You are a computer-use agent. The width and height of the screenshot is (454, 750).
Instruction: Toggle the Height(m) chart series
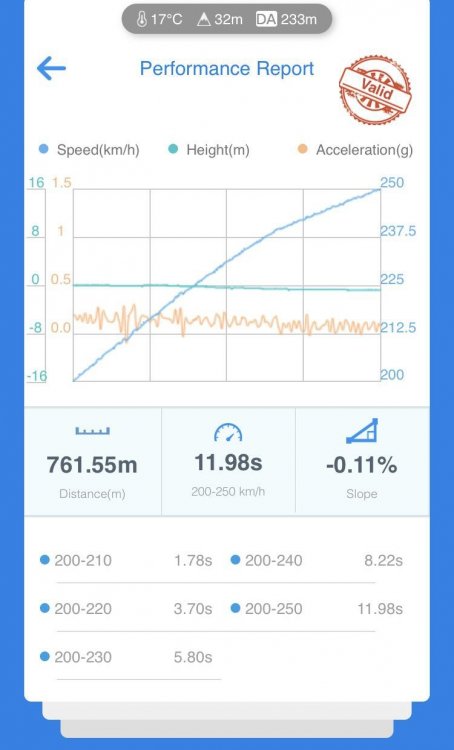pos(209,150)
